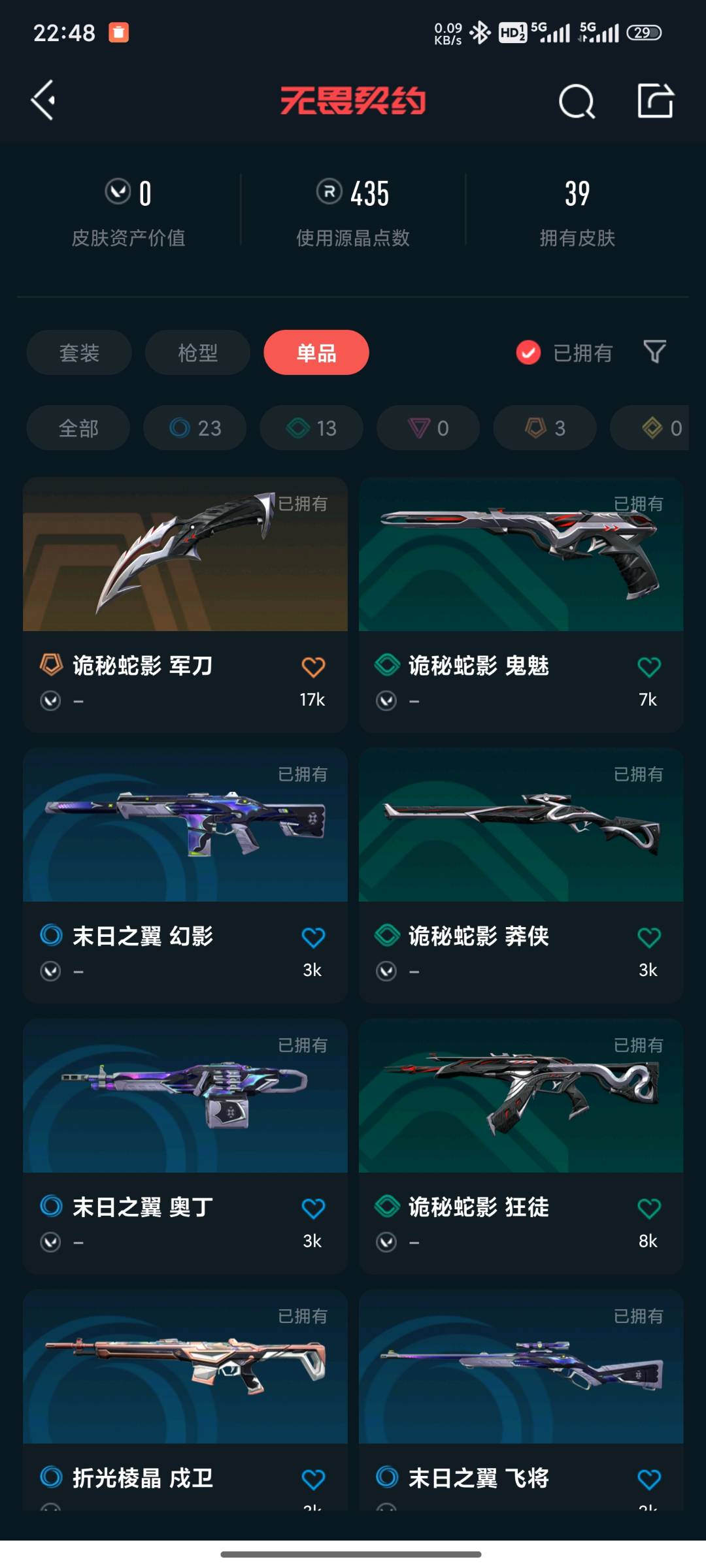Viewport: 706px width, 1568px height.
Task: Like the 诡秘蛇影 莽侠 skin
Action: (x=648, y=938)
